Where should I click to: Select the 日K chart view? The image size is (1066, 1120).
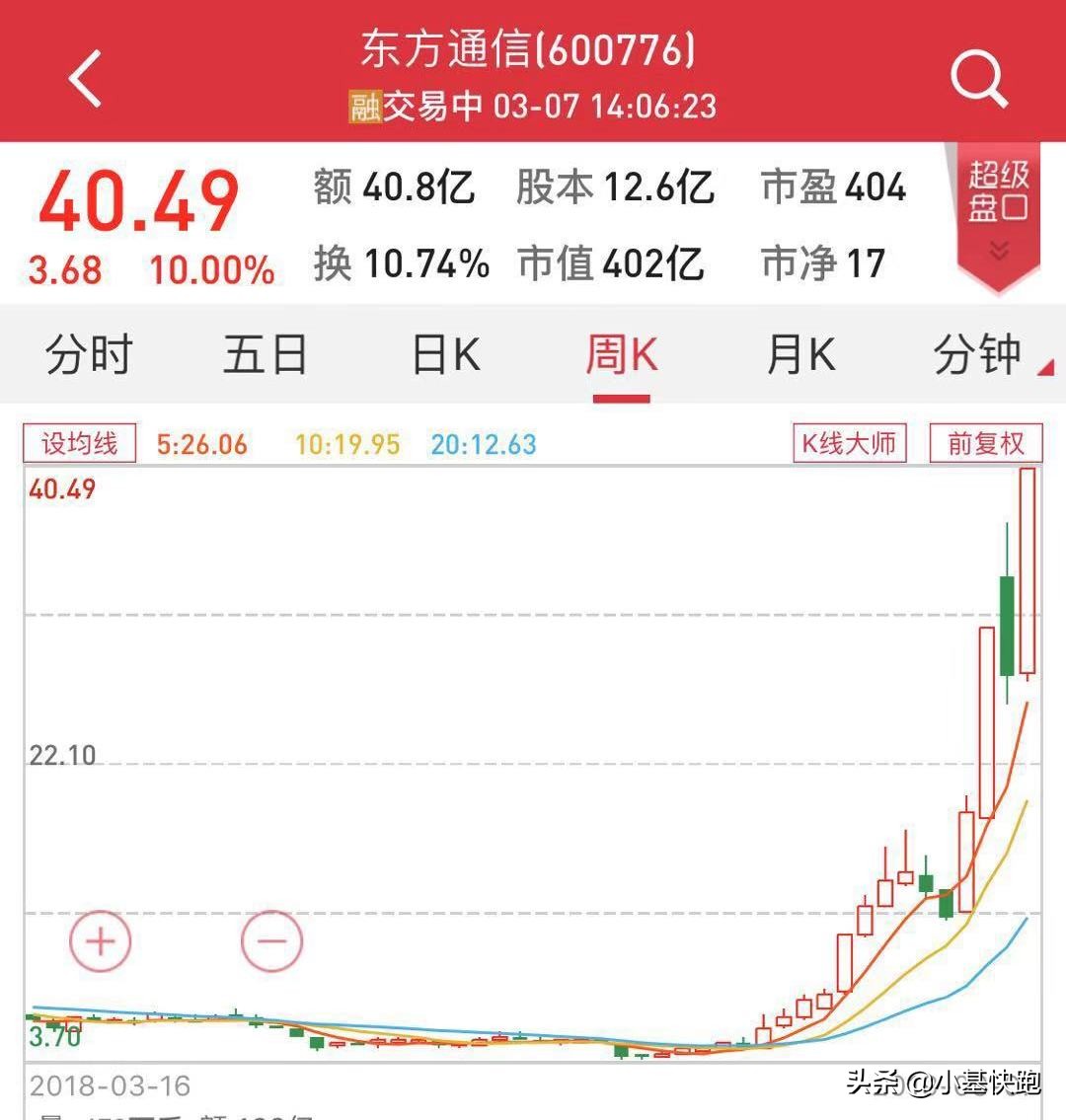coord(445,353)
